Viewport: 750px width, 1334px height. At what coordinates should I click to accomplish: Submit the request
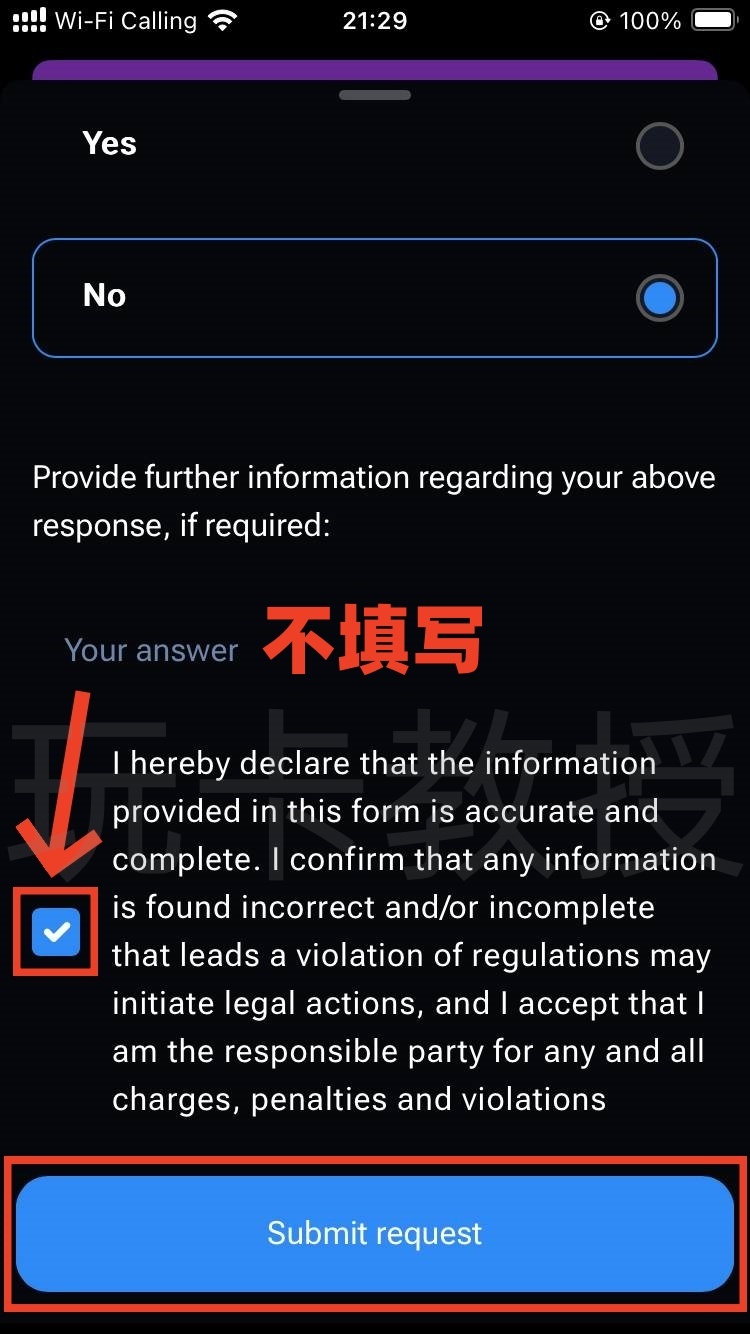point(375,1233)
